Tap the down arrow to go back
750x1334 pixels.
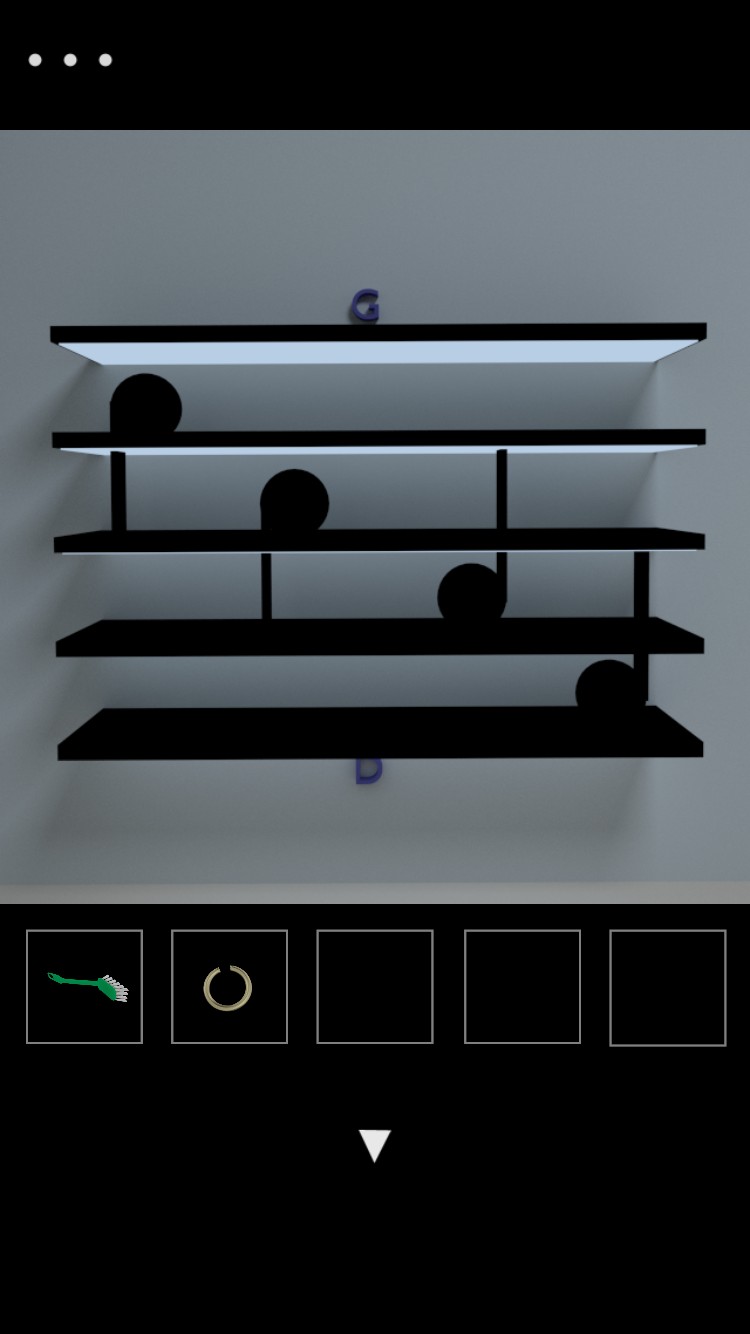tap(375, 1145)
